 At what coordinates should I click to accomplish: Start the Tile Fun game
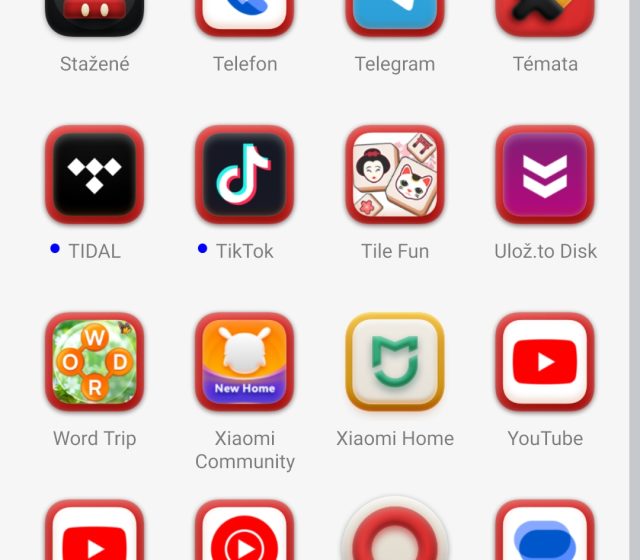pos(394,176)
